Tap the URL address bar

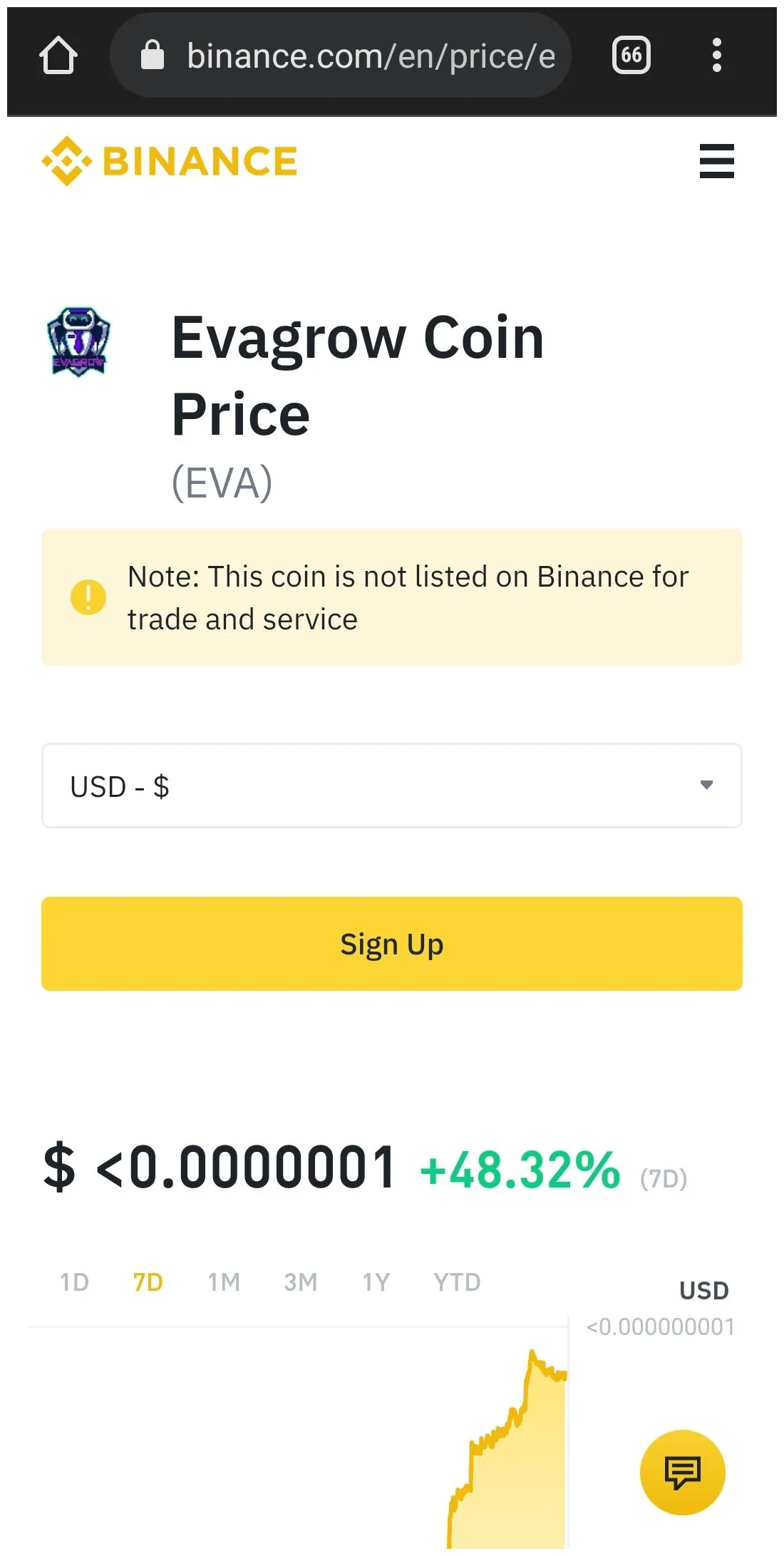(371, 55)
